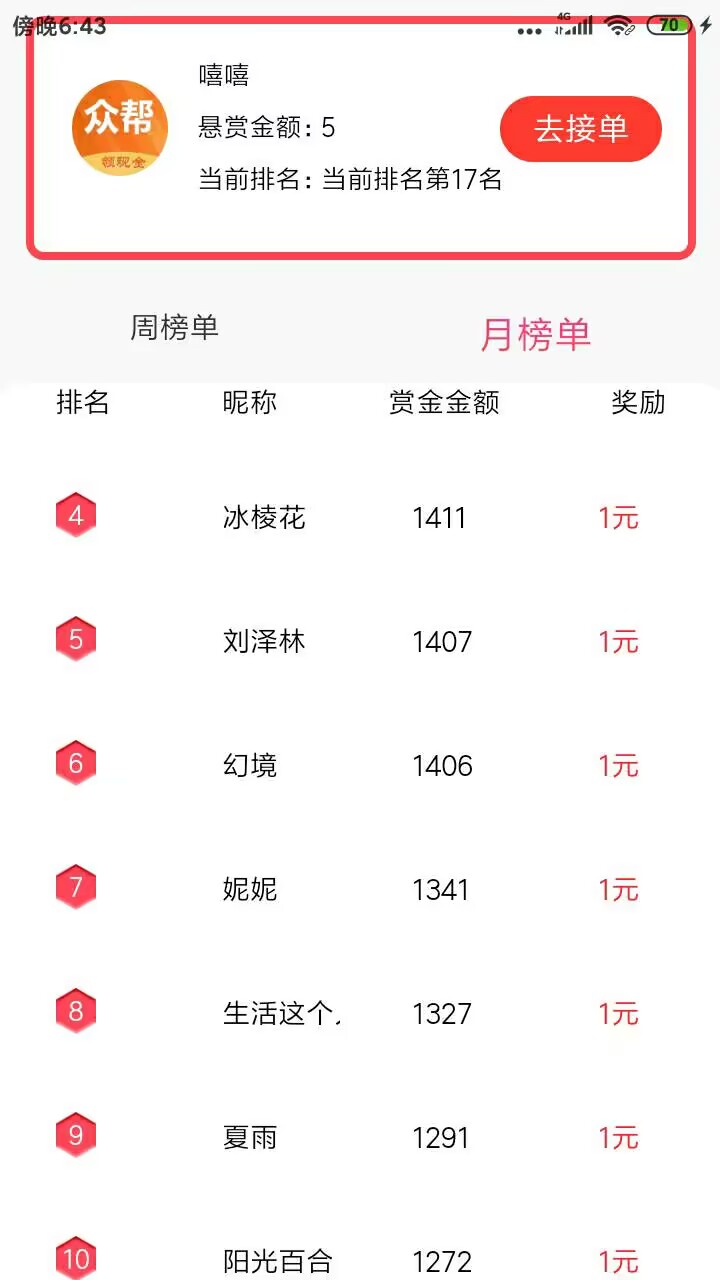
Task: Switch to the 周榜单 tab
Action: [174, 327]
